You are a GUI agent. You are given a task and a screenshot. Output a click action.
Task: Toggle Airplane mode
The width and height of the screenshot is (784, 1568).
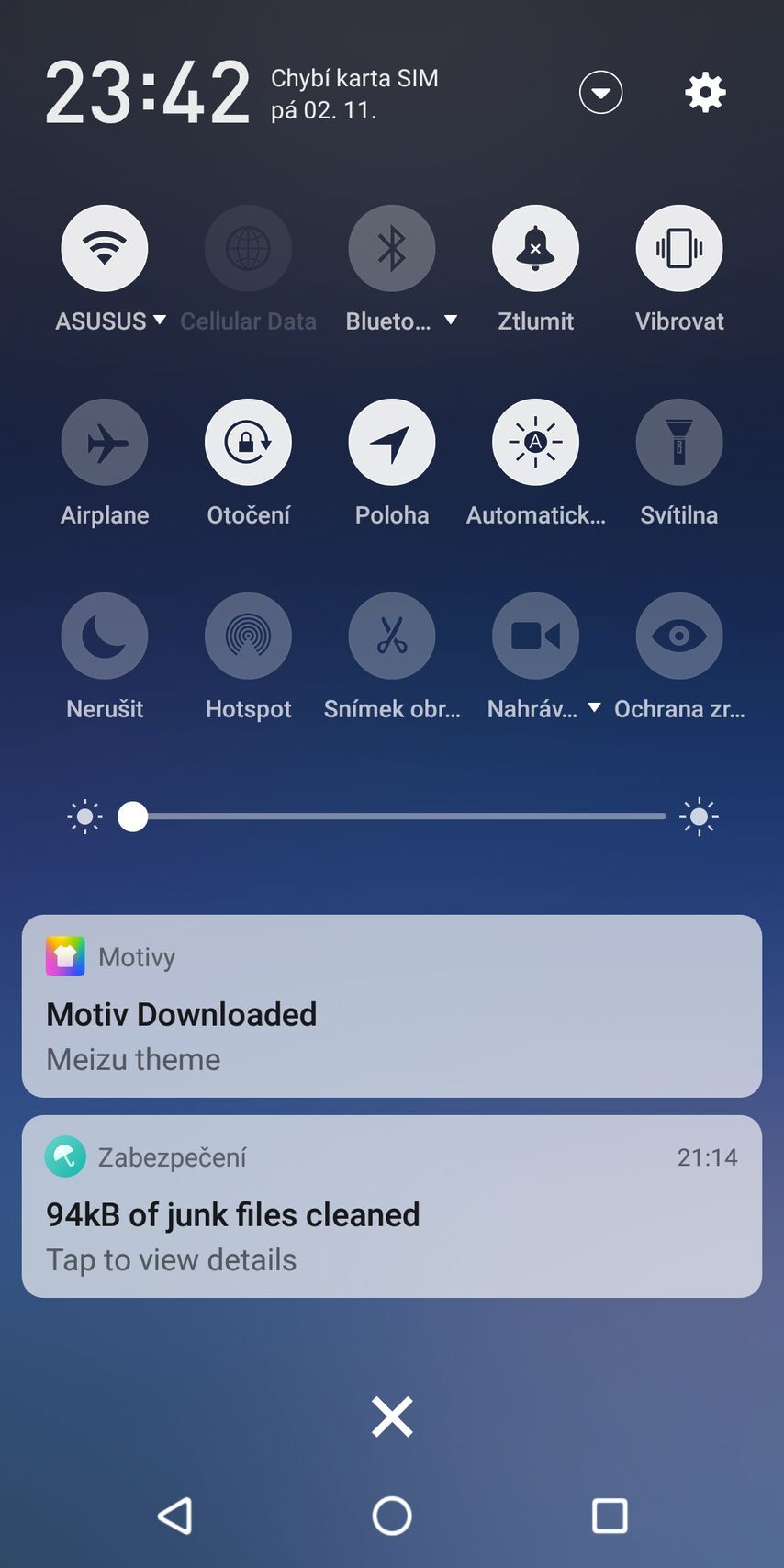104,442
